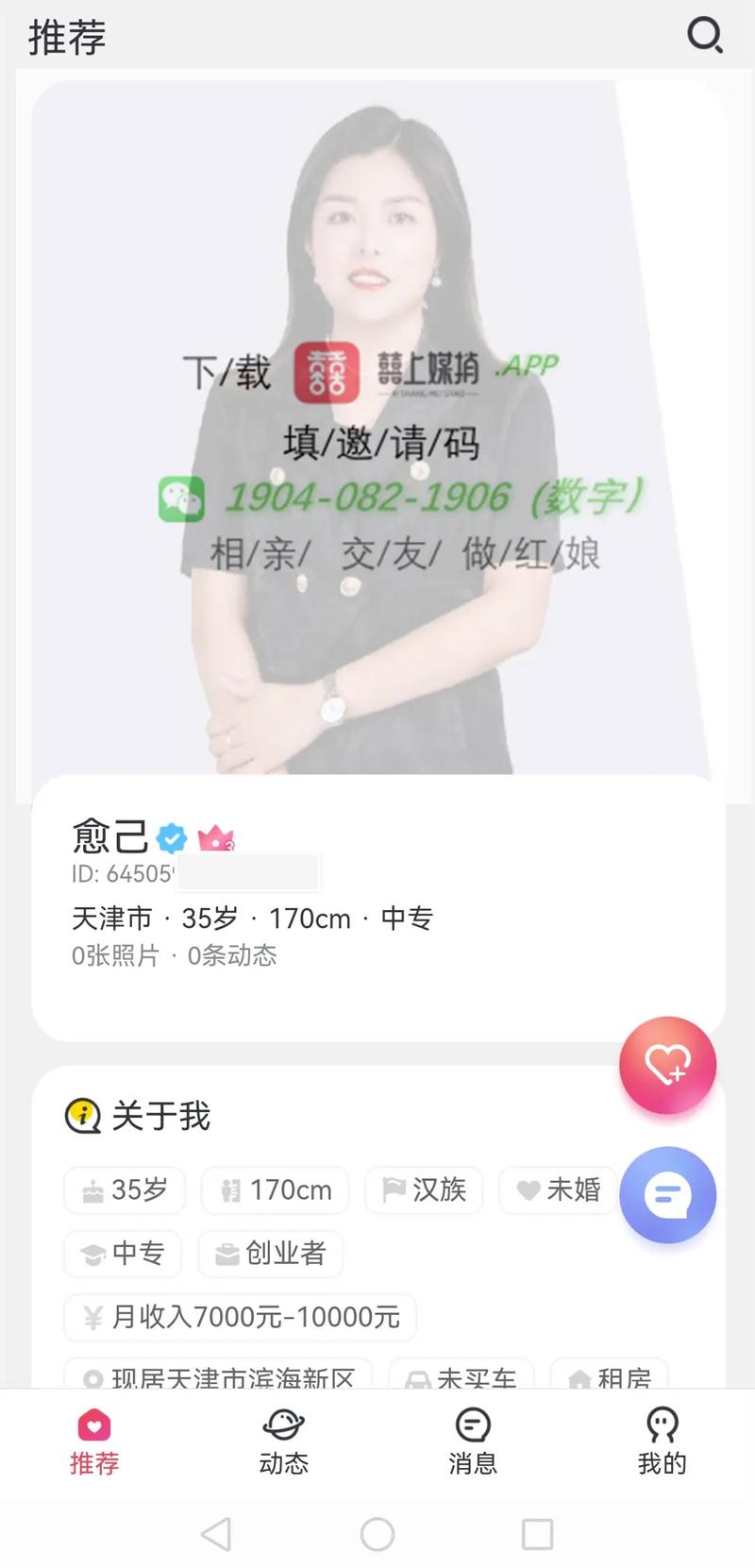Image resolution: width=755 pixels, height=1568 pixels.
Task: Start a chat via the blue message button
Action: 667,1194
